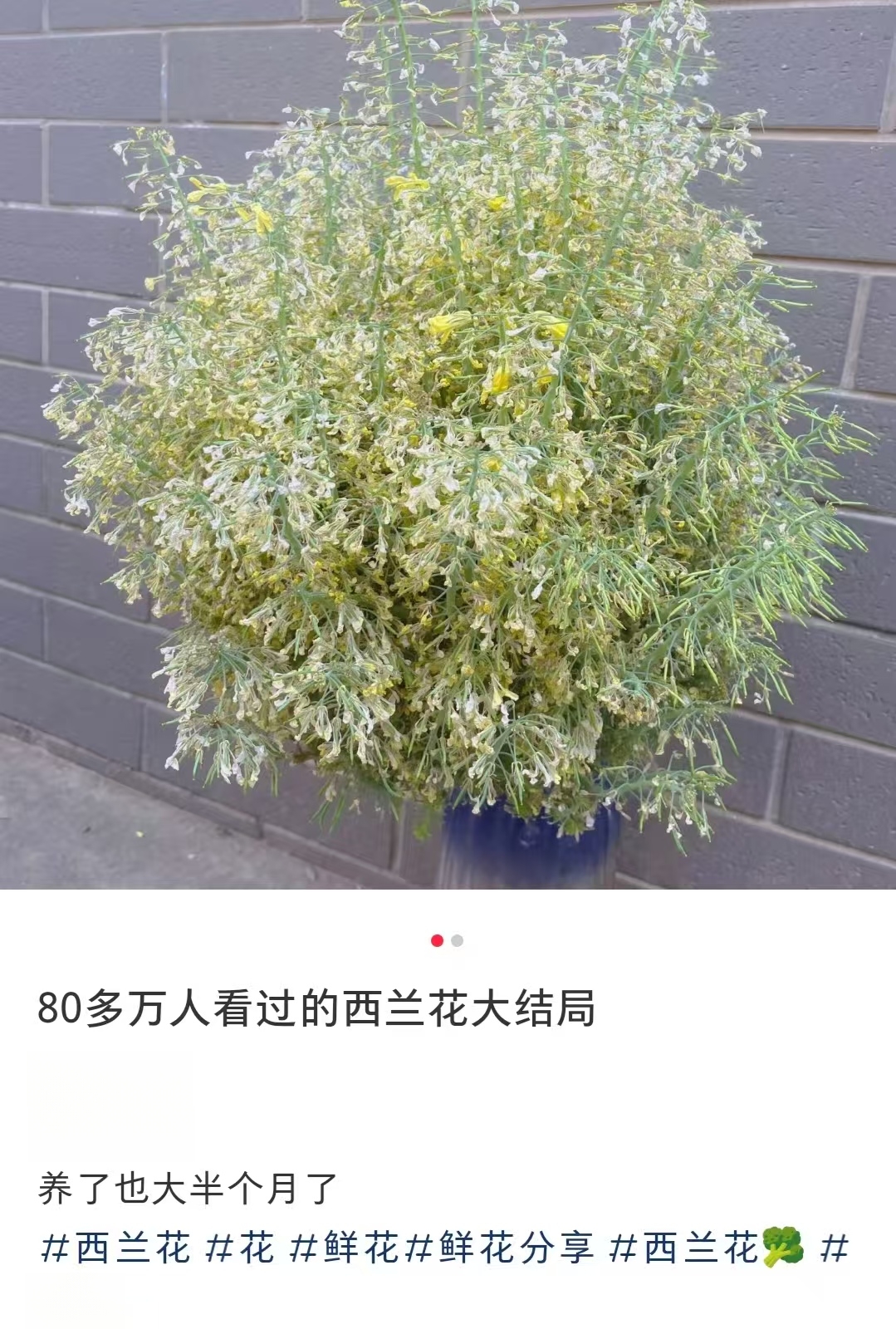
Task: Open the #鲜花分享 hashtag
Action: [x=499, y=1248]
